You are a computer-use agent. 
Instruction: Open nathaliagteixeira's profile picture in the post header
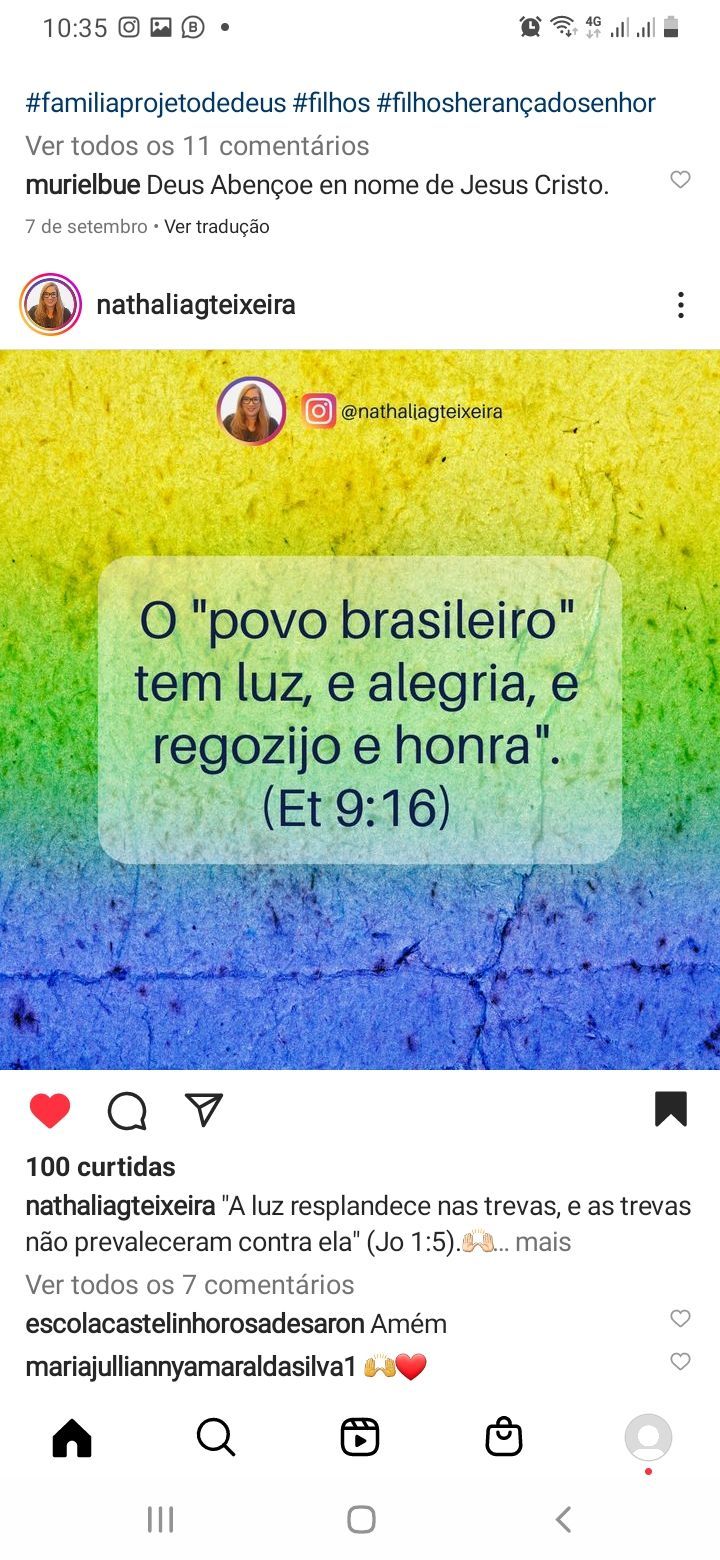[50, 305]
